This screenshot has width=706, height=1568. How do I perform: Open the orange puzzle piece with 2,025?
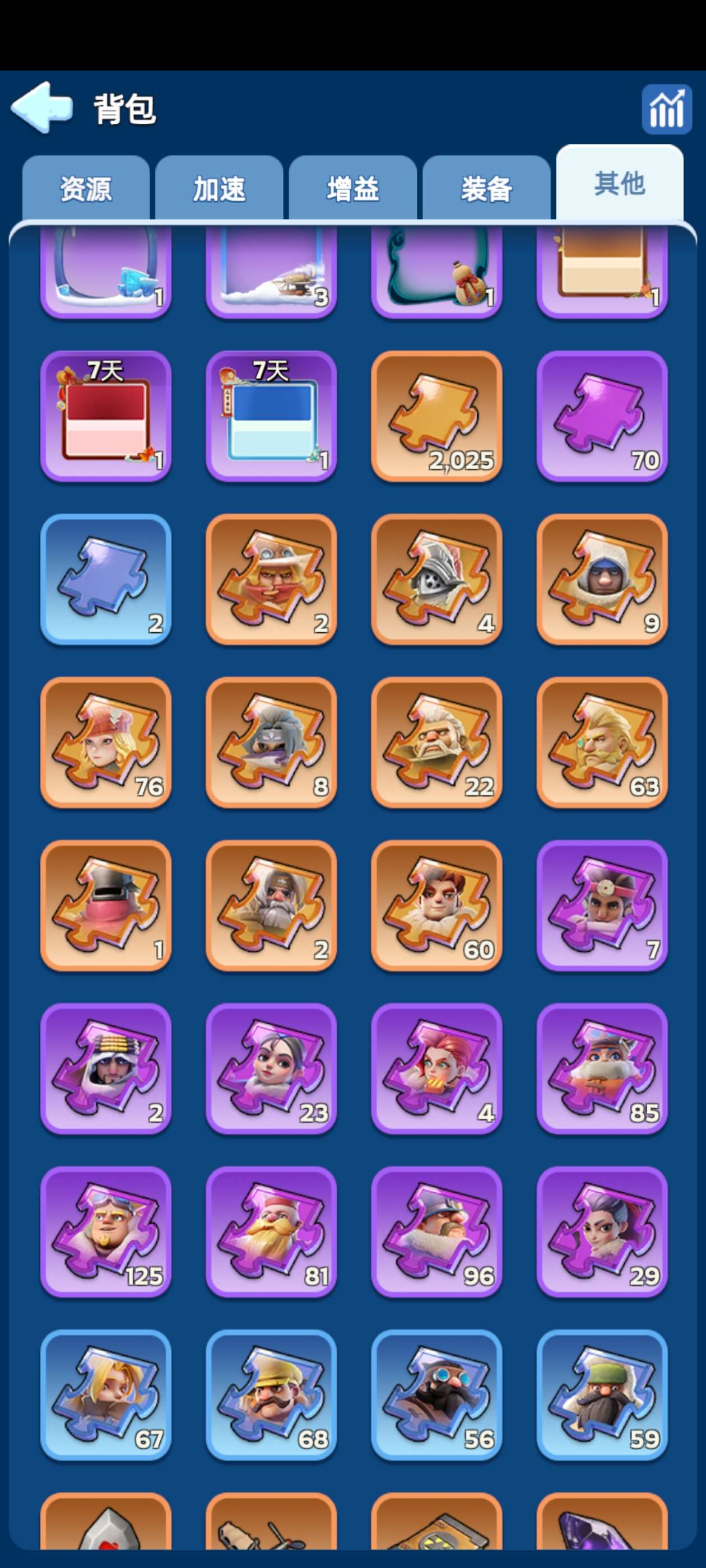click(x=436, y=416)
